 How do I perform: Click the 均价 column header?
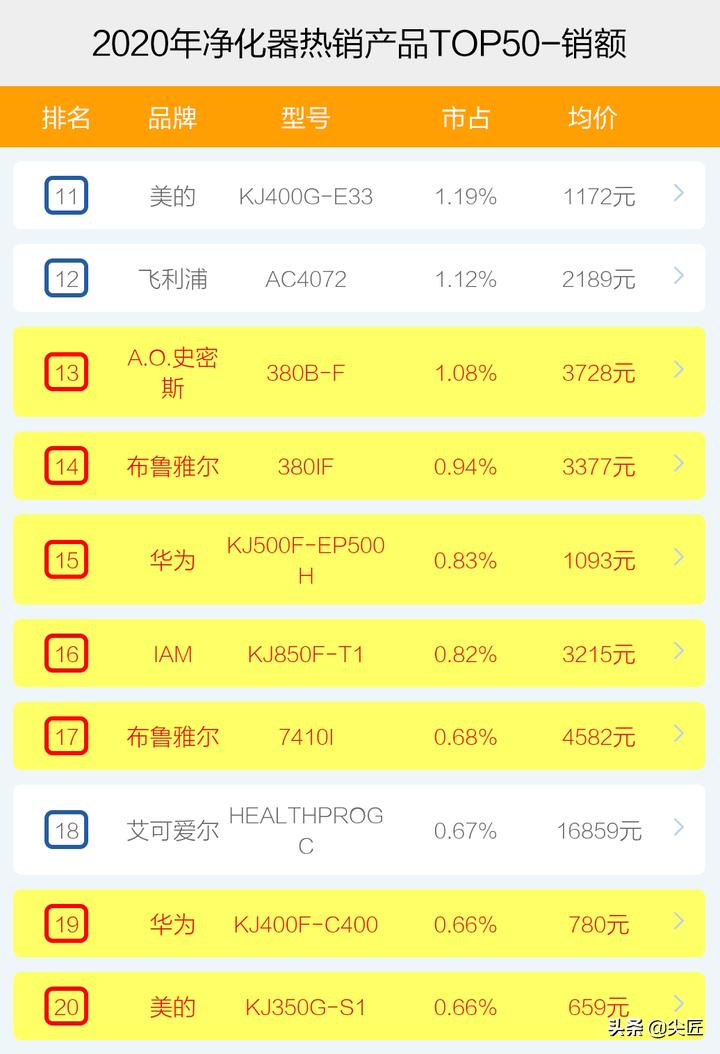pos(590,118)
